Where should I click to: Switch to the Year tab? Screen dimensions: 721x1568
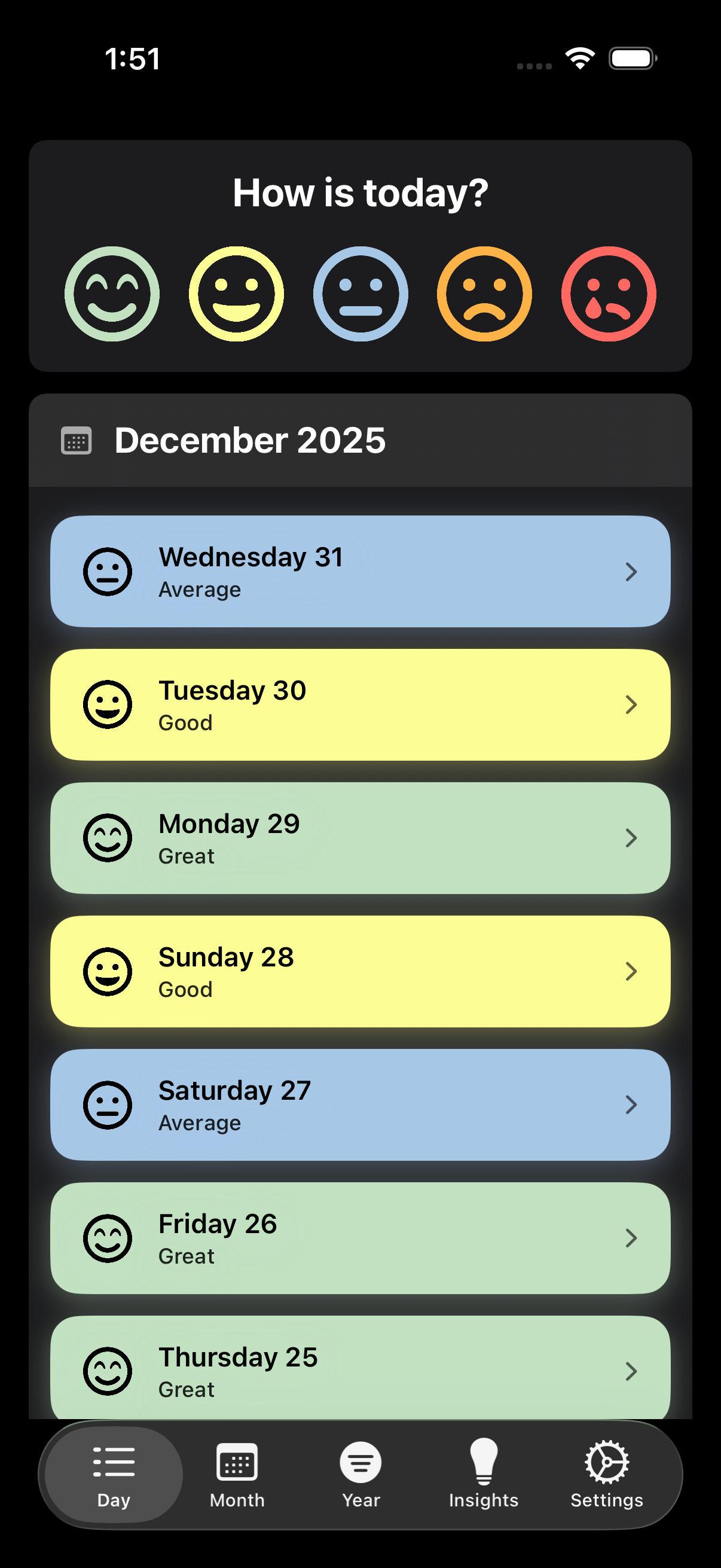[x=361, y=1474]
